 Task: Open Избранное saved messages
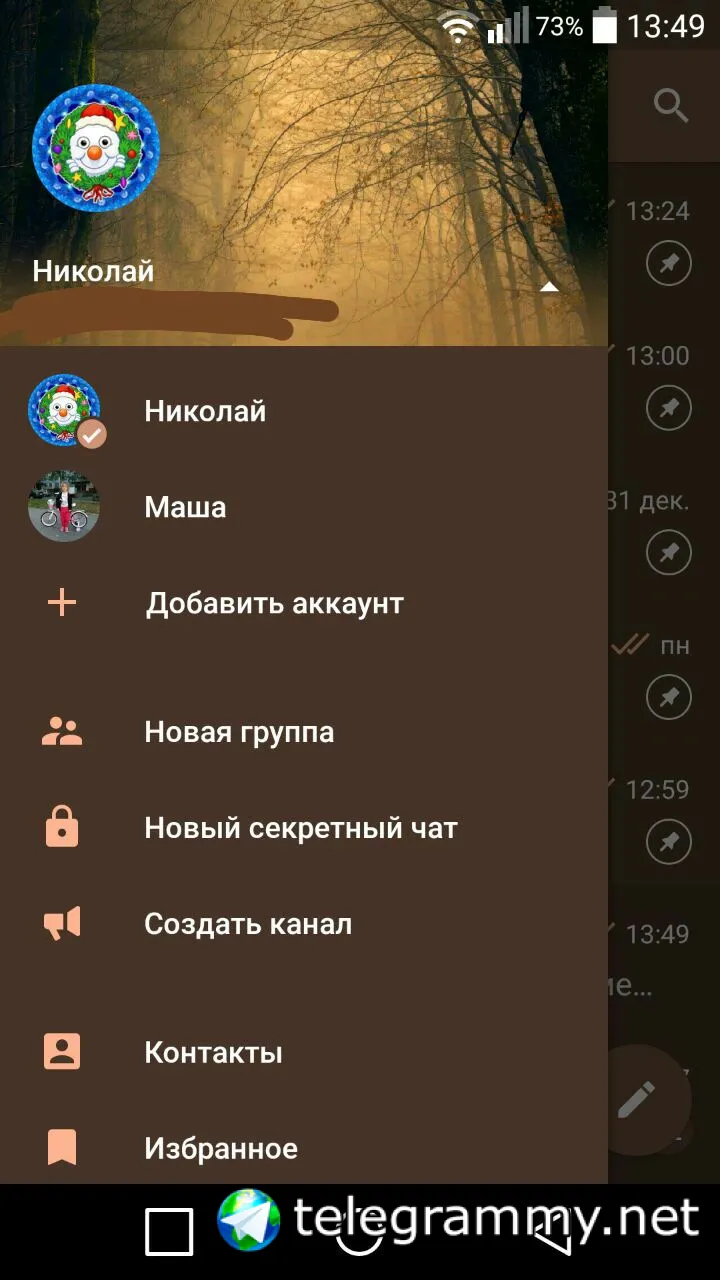click(221, 1148)
